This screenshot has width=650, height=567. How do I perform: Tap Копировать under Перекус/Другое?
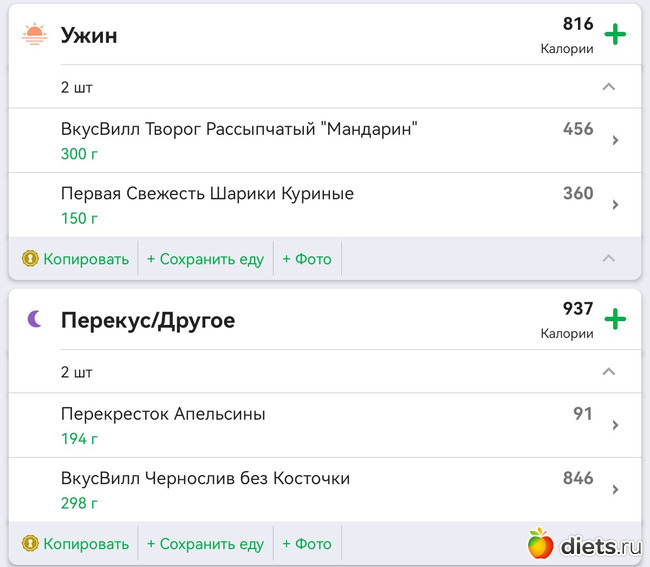point(76,544)
